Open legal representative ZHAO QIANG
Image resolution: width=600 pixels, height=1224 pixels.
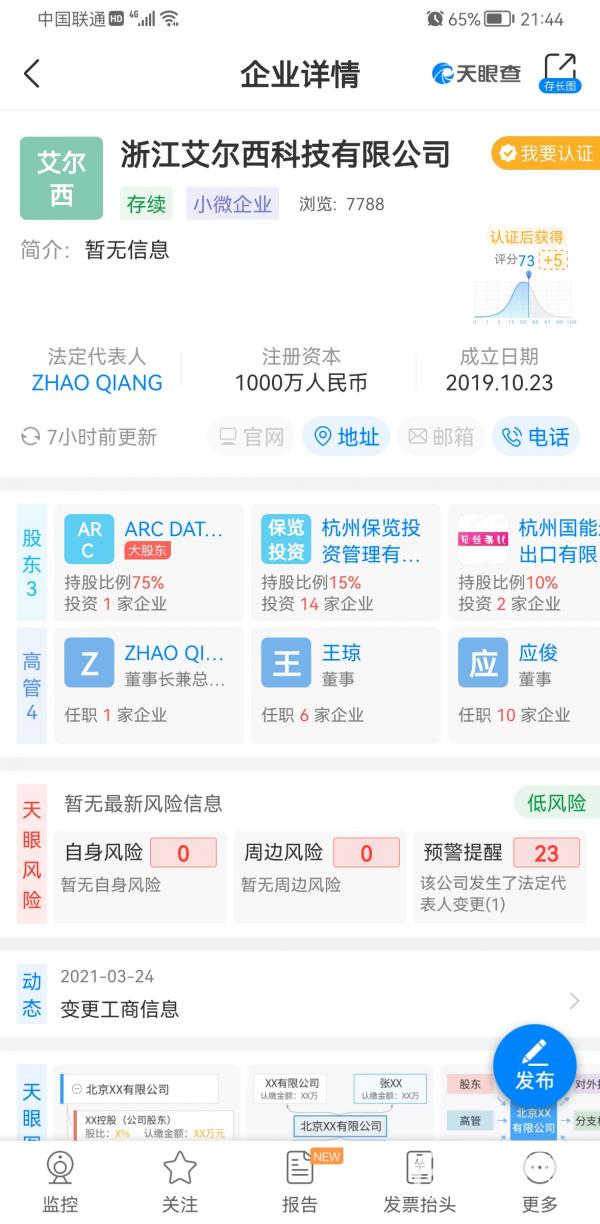point(97,383)
